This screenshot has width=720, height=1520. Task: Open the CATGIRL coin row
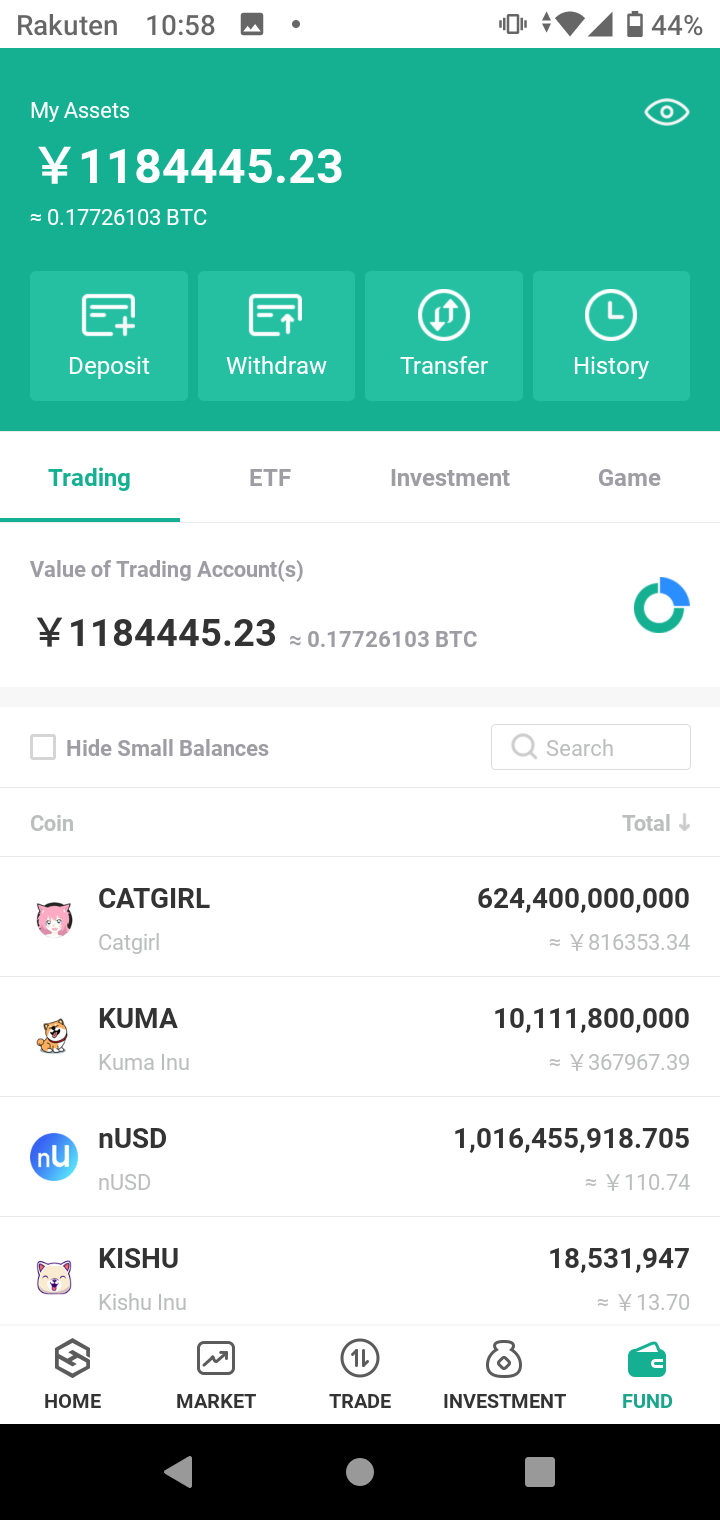click(x=360, y=917)
